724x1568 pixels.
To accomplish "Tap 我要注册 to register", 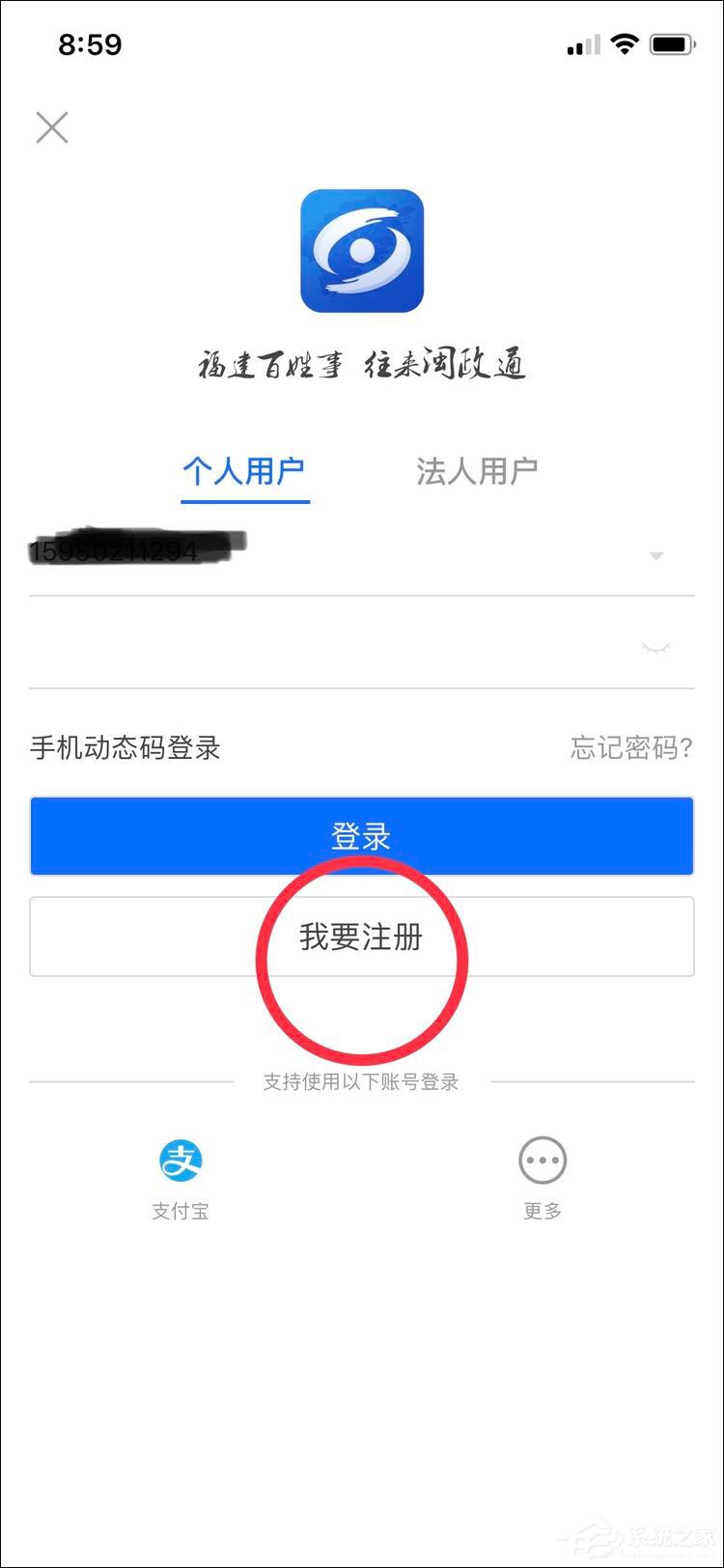I will 362,937.
